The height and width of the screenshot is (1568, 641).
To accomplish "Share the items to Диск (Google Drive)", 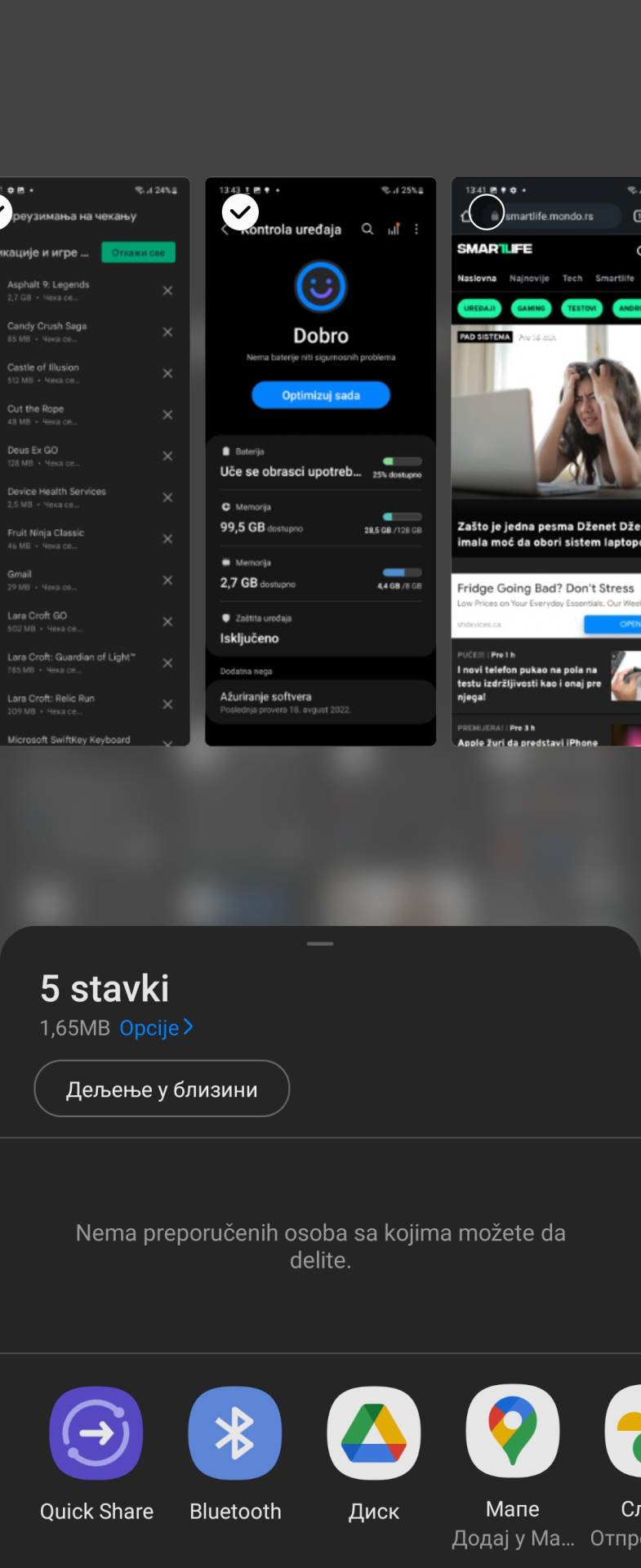I will [x=373, y=1433].
